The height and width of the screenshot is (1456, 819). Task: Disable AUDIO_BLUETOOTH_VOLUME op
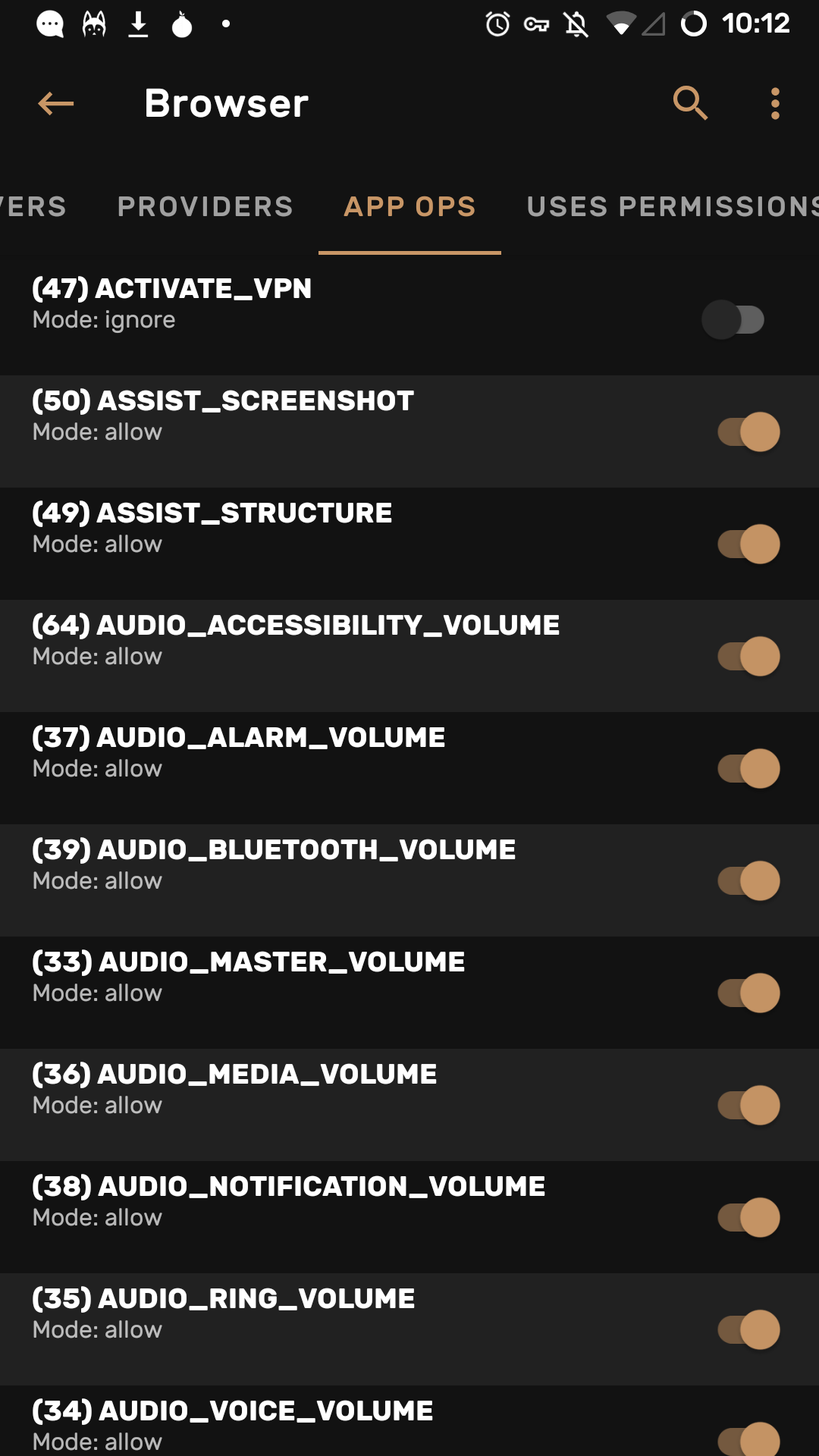click(x=748, y=880)
